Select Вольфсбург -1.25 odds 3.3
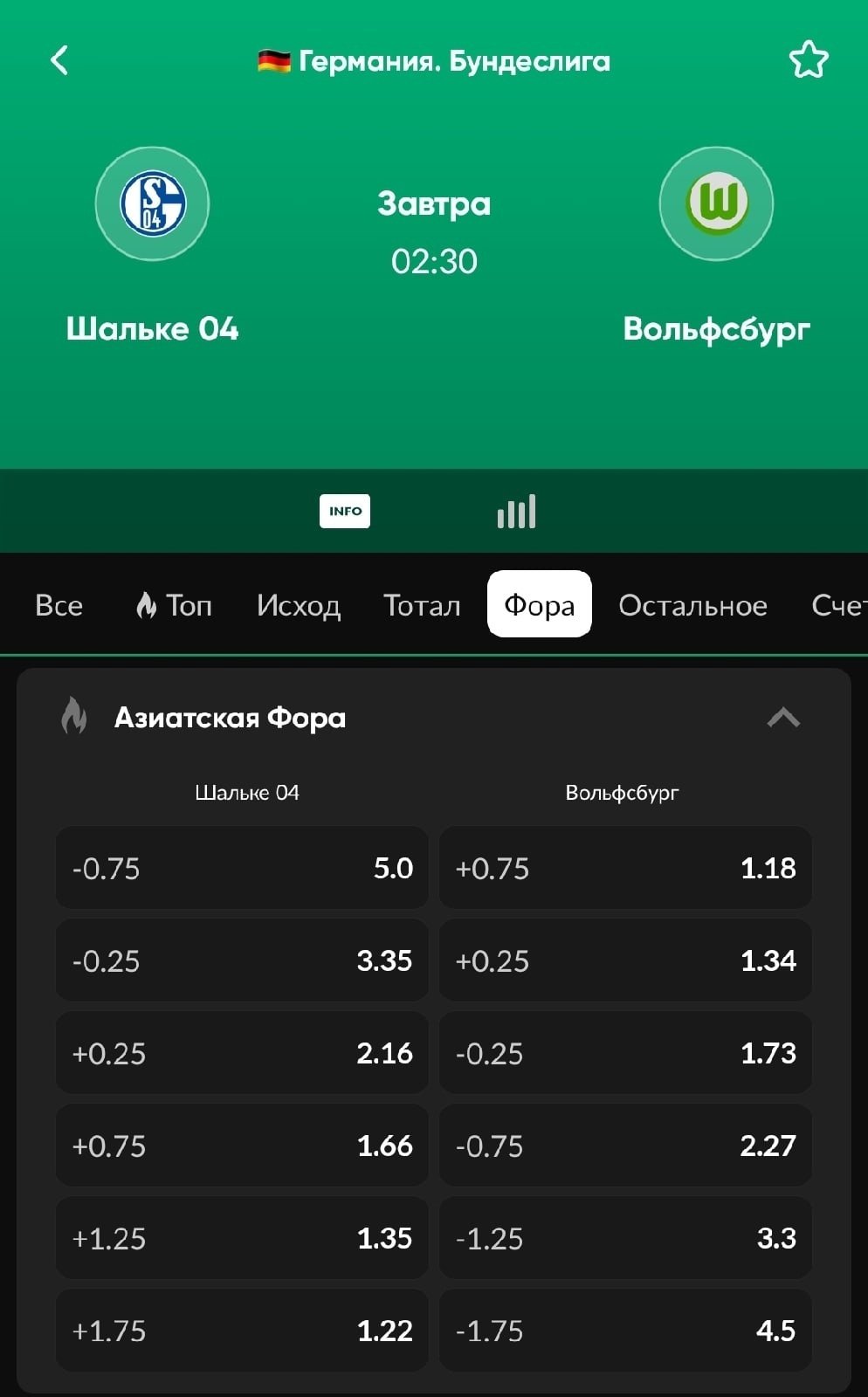 625,1238
